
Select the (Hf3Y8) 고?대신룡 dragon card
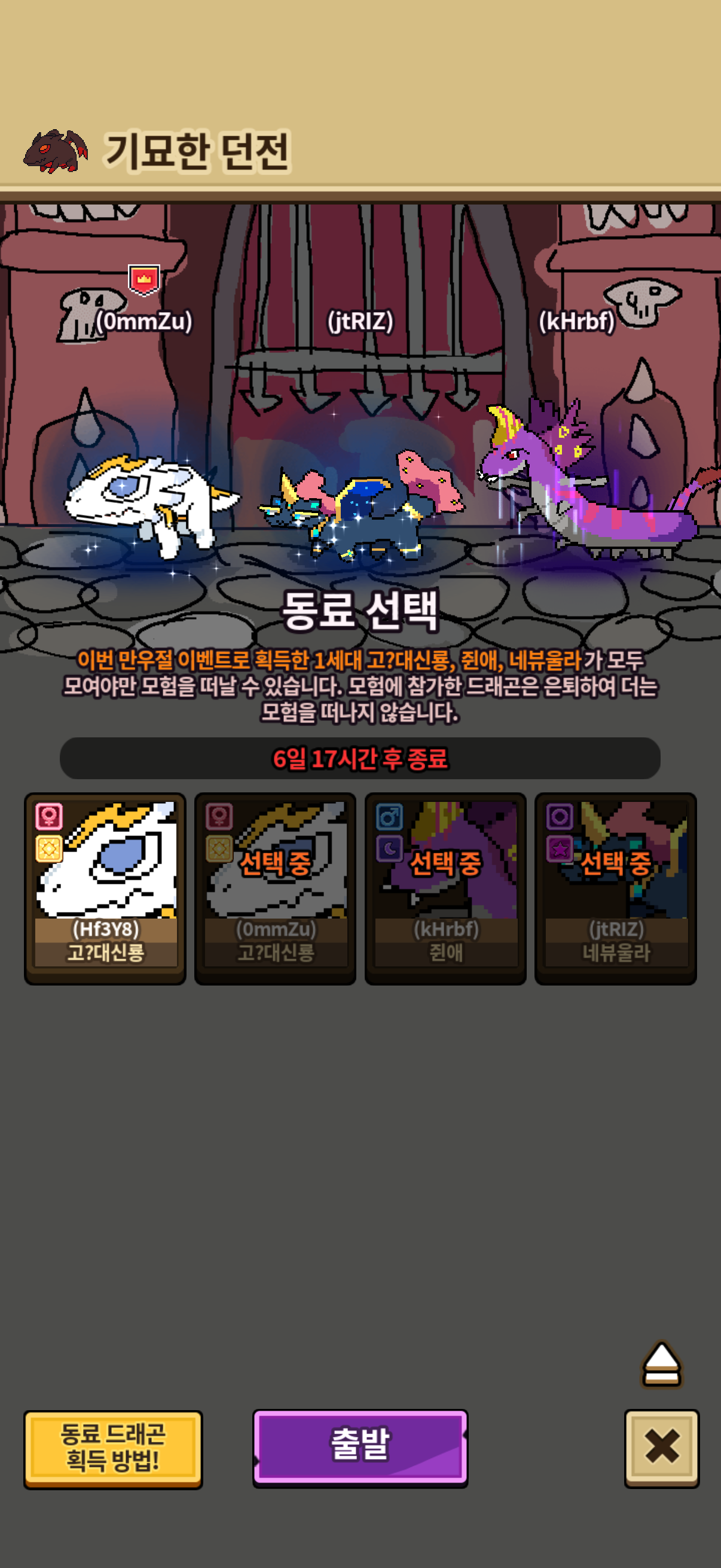coord(105,887)
